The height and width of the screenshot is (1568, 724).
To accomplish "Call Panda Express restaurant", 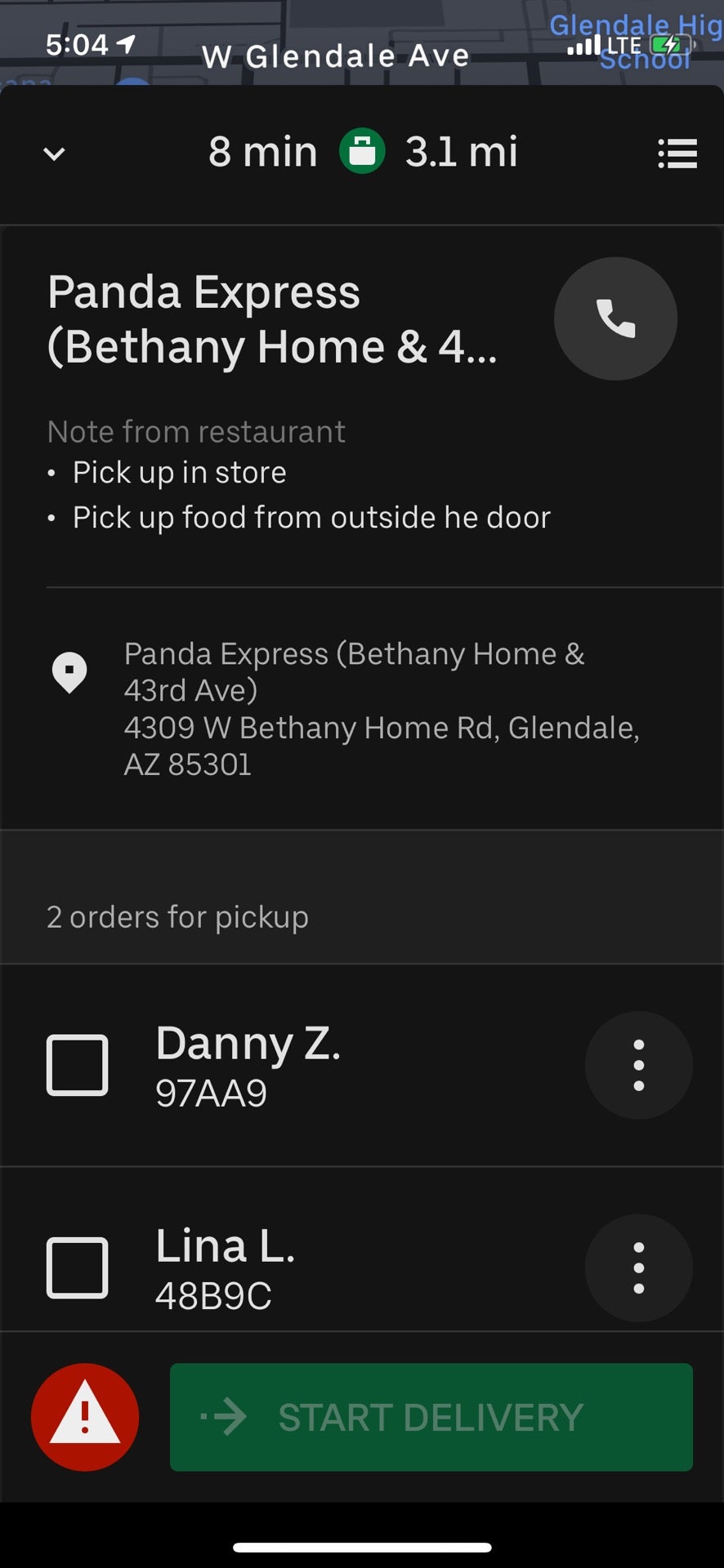I will [x=615, y=318].
